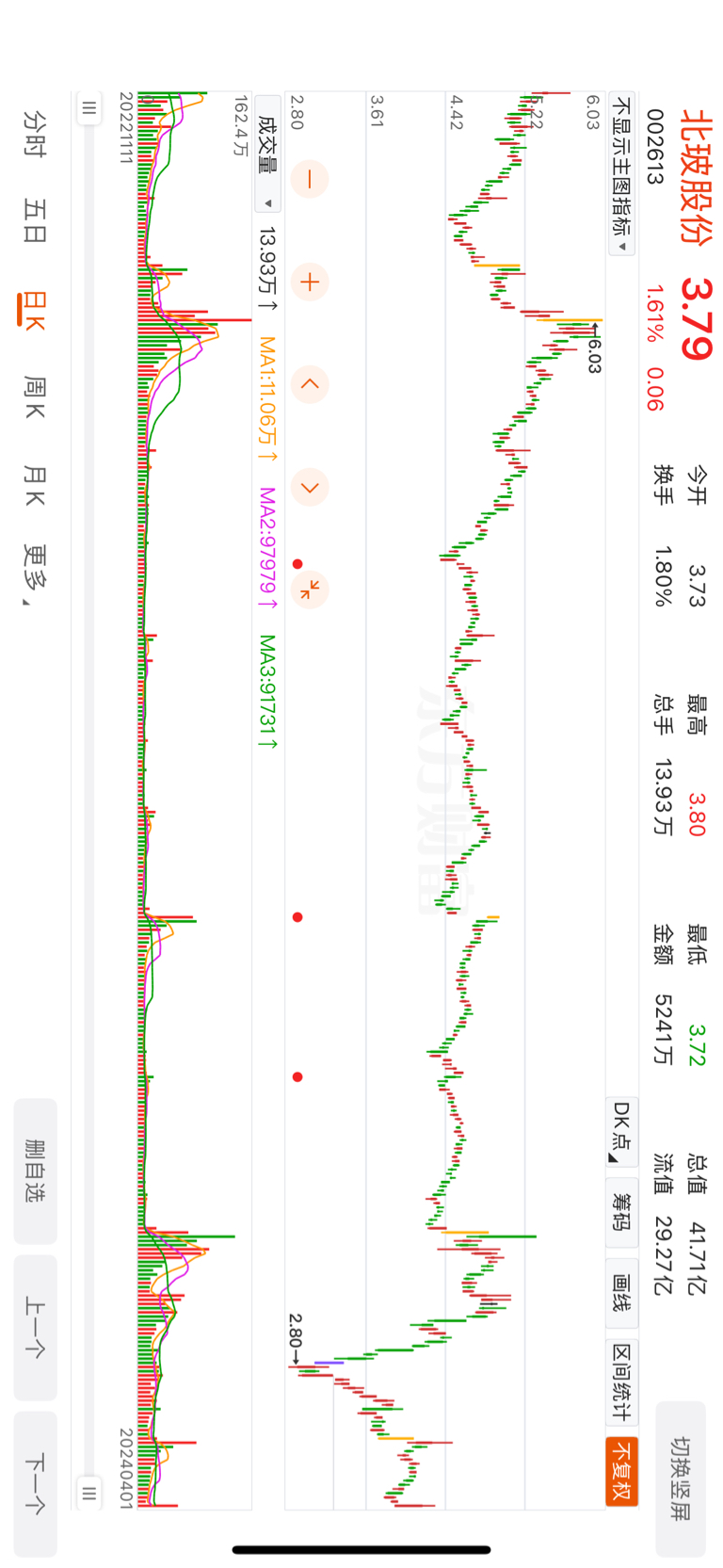The height and width of the screenshot is (1568, 723).
Task: Tap 删自选 to remove from watchlist
Action: [36, 1171]
